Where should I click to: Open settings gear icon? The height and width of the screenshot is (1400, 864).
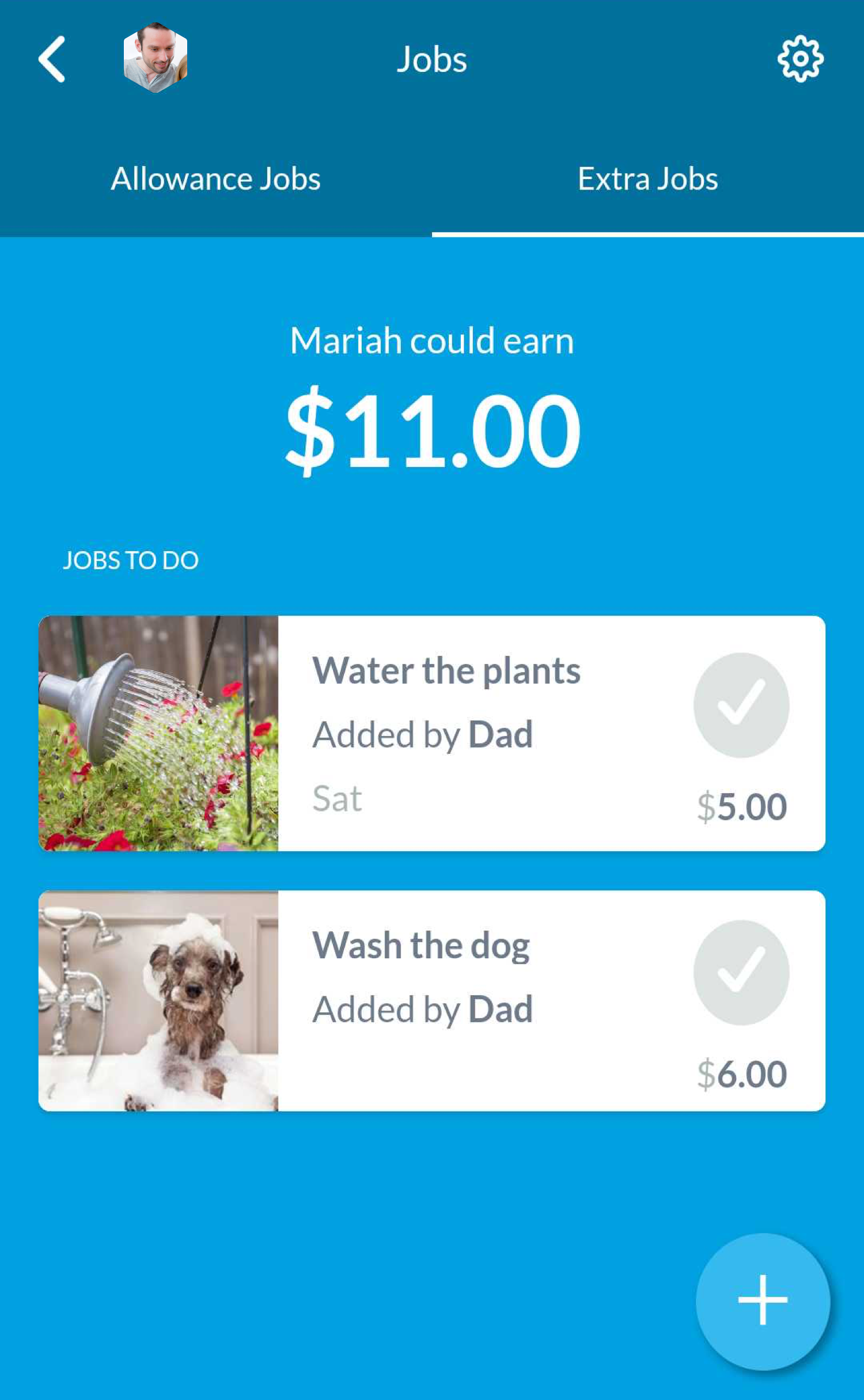tap(800, 59)
